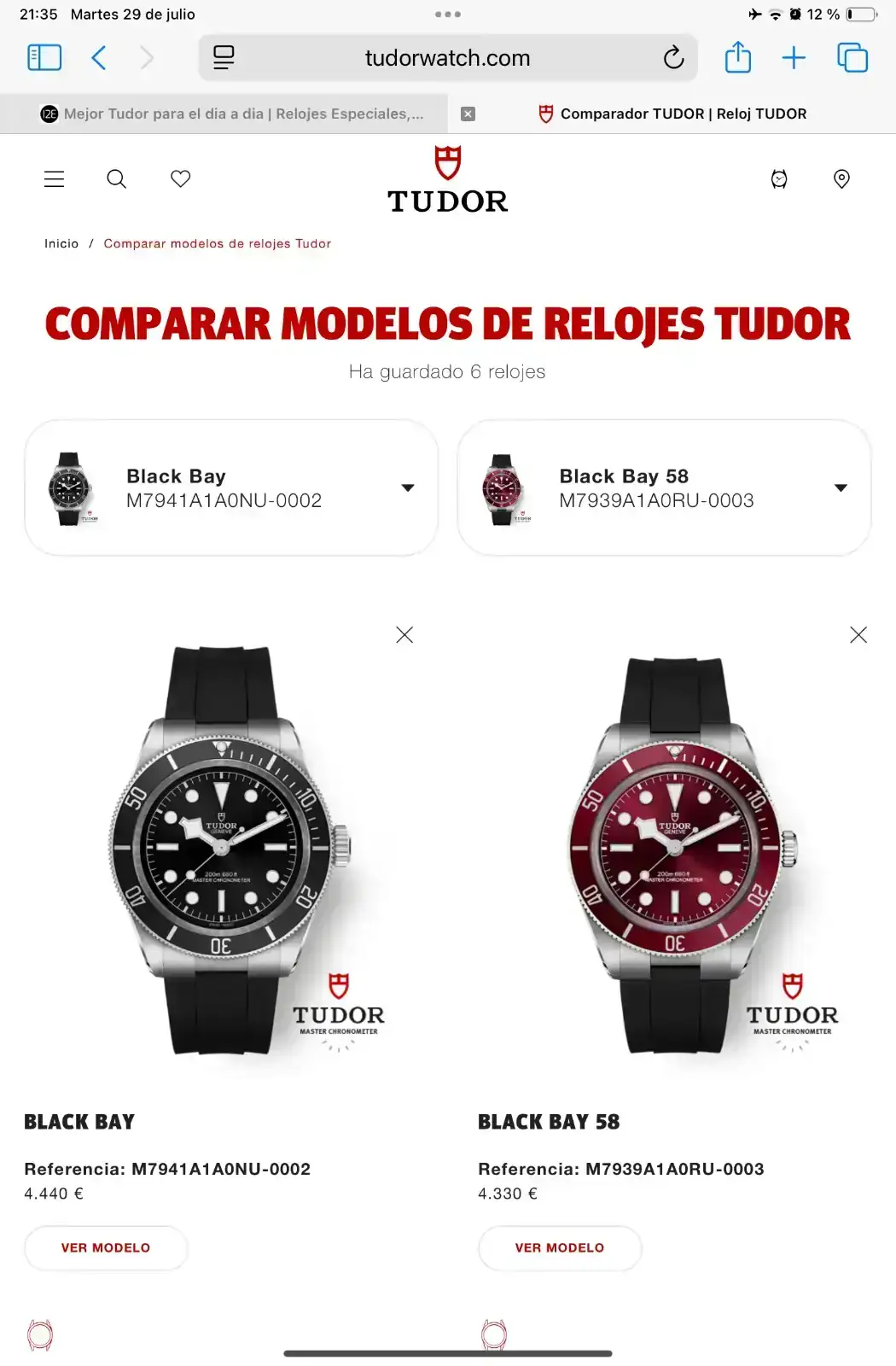Open a new Safari tab
The image size is (896, 1366).
pyautogui.click(x=794, y=58)
